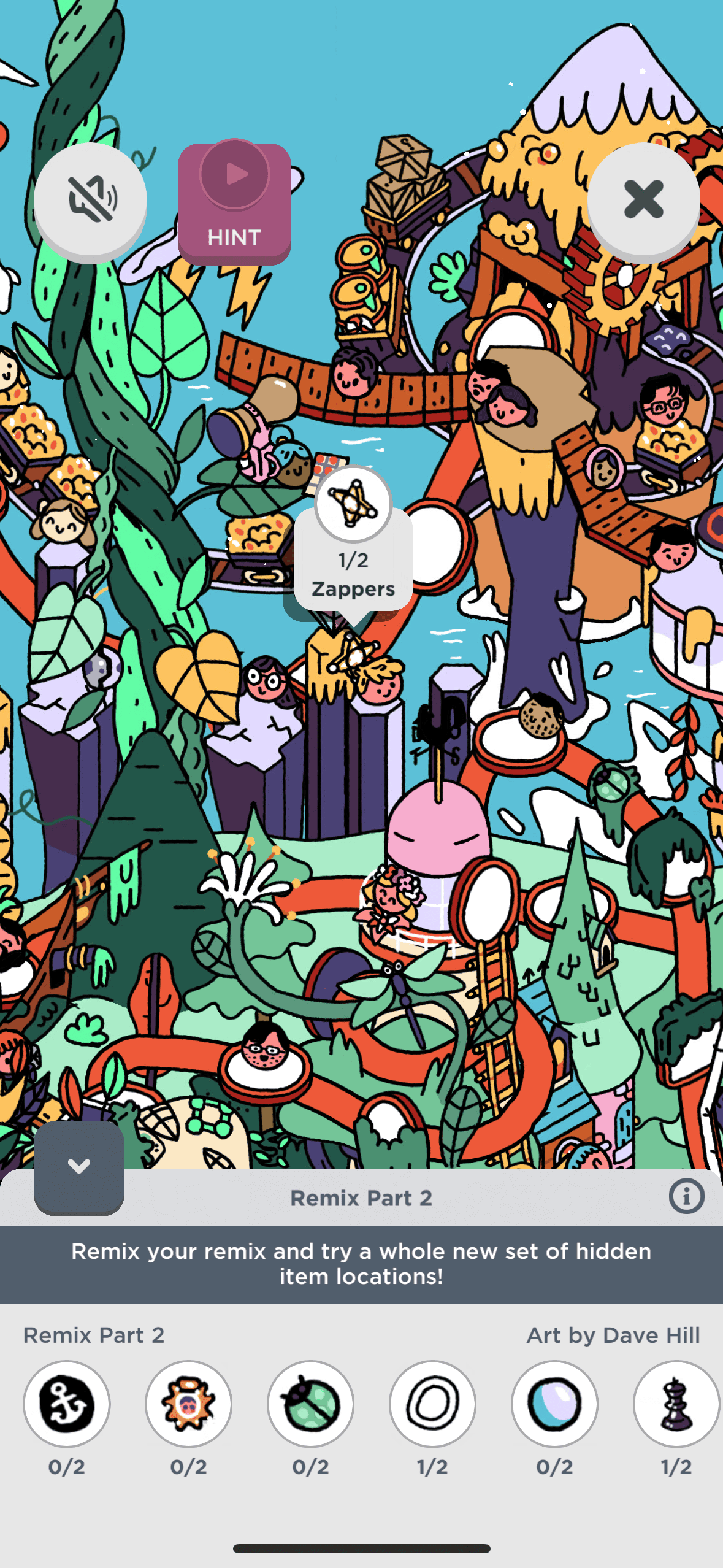This screenshot has width=723, height=1568.
Task: Open the info icon for Remix Part 2
Action: 686,1196
